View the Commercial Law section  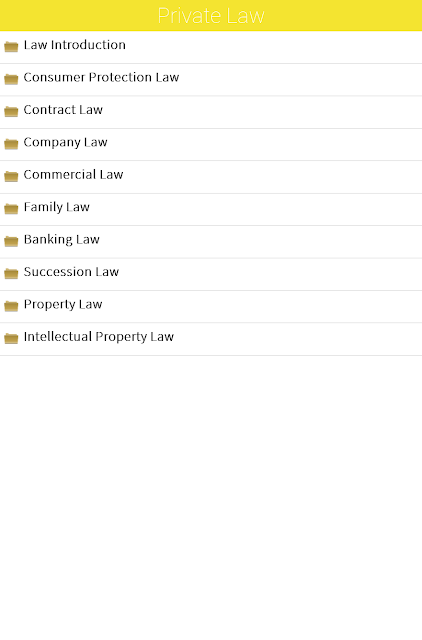click(x=211, y=177)
